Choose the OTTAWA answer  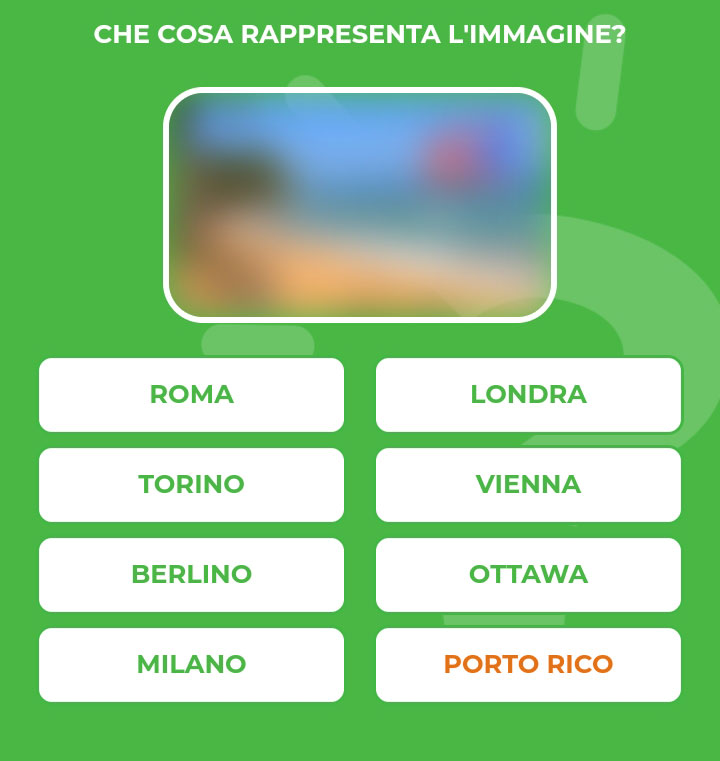tap(528, 575)
